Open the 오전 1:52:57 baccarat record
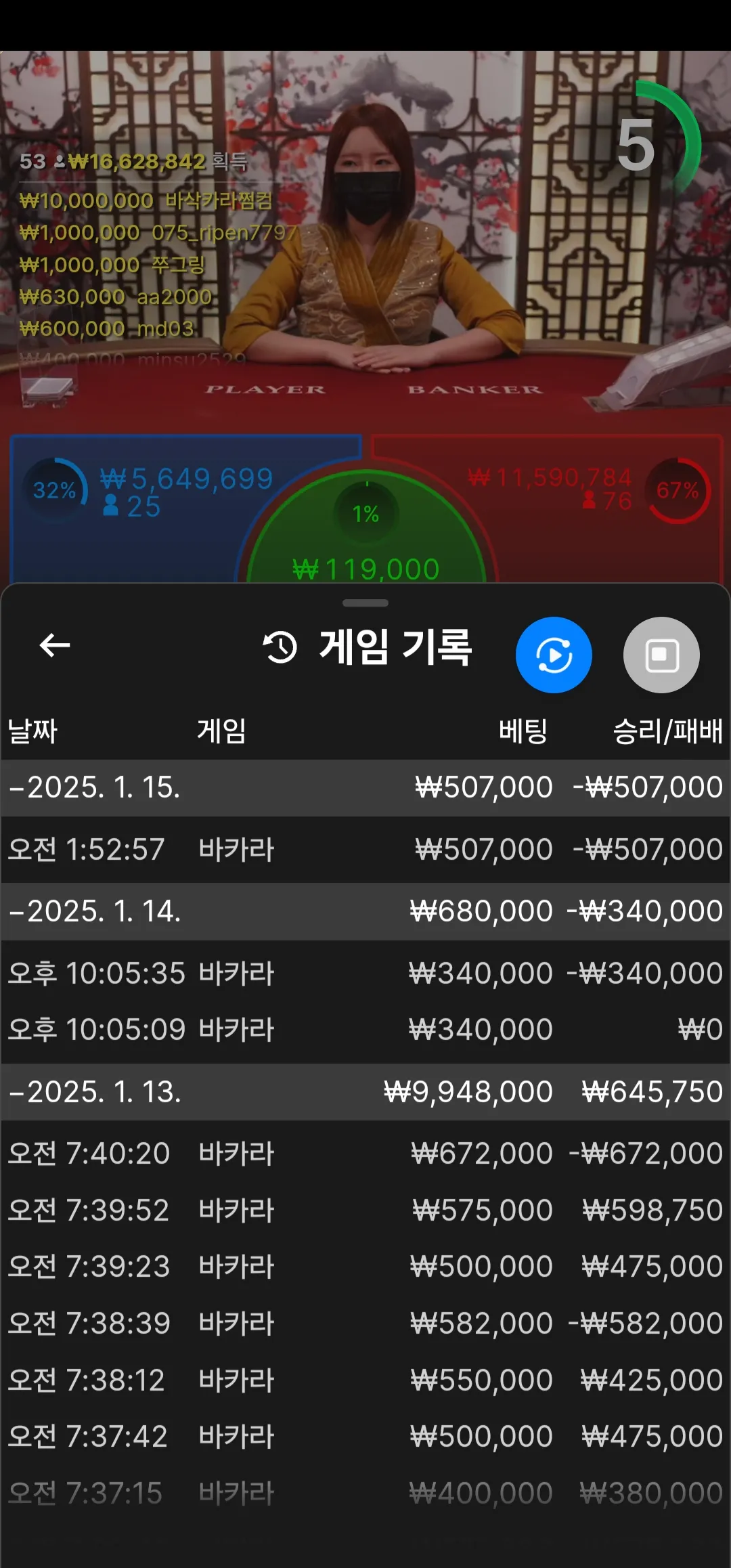The height and width of the screenshot is (1568, 731). [365, 849]
